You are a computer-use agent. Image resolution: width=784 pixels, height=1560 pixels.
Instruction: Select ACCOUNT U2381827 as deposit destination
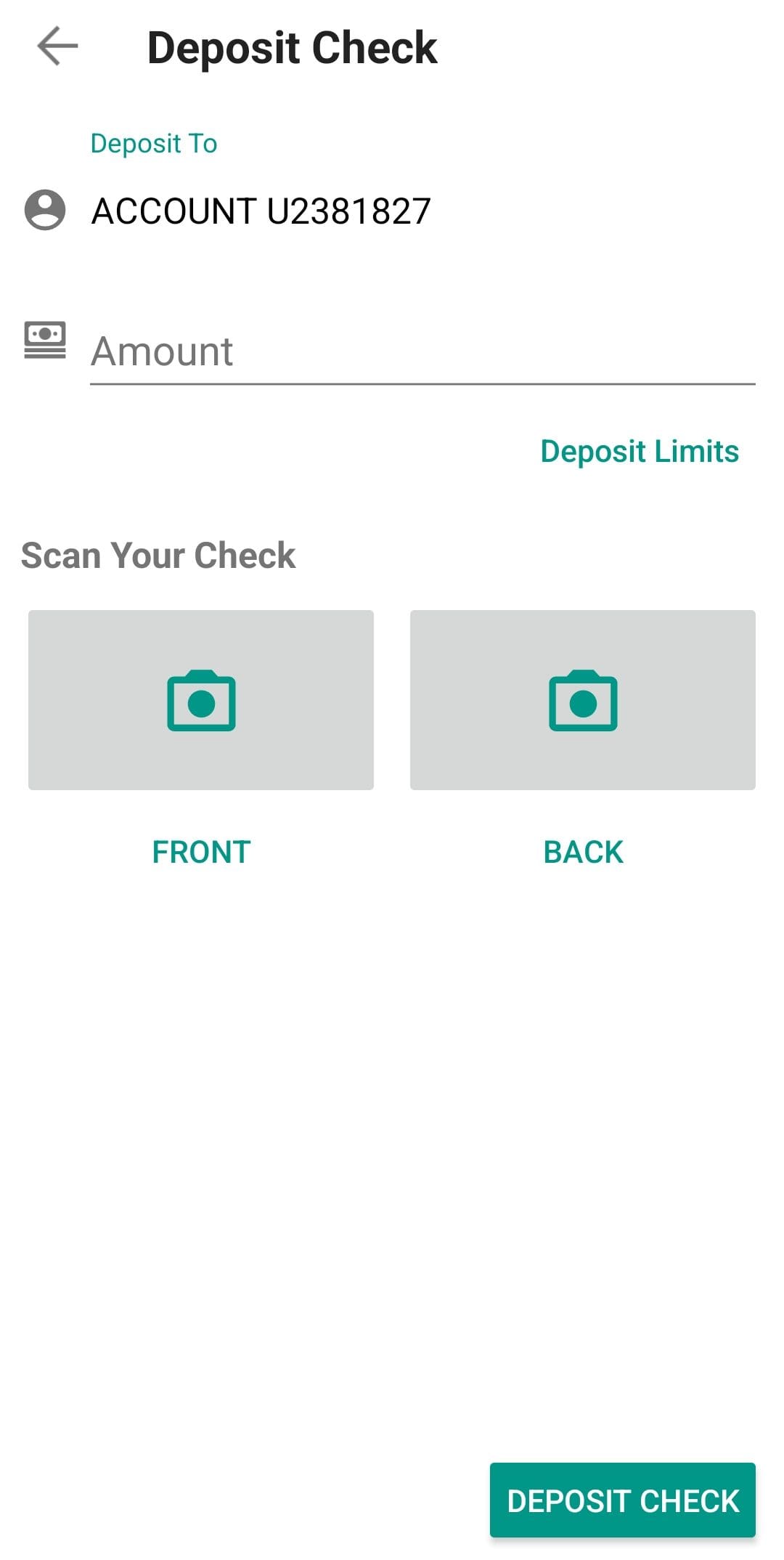pyautogui.click(x=261, y=212)
